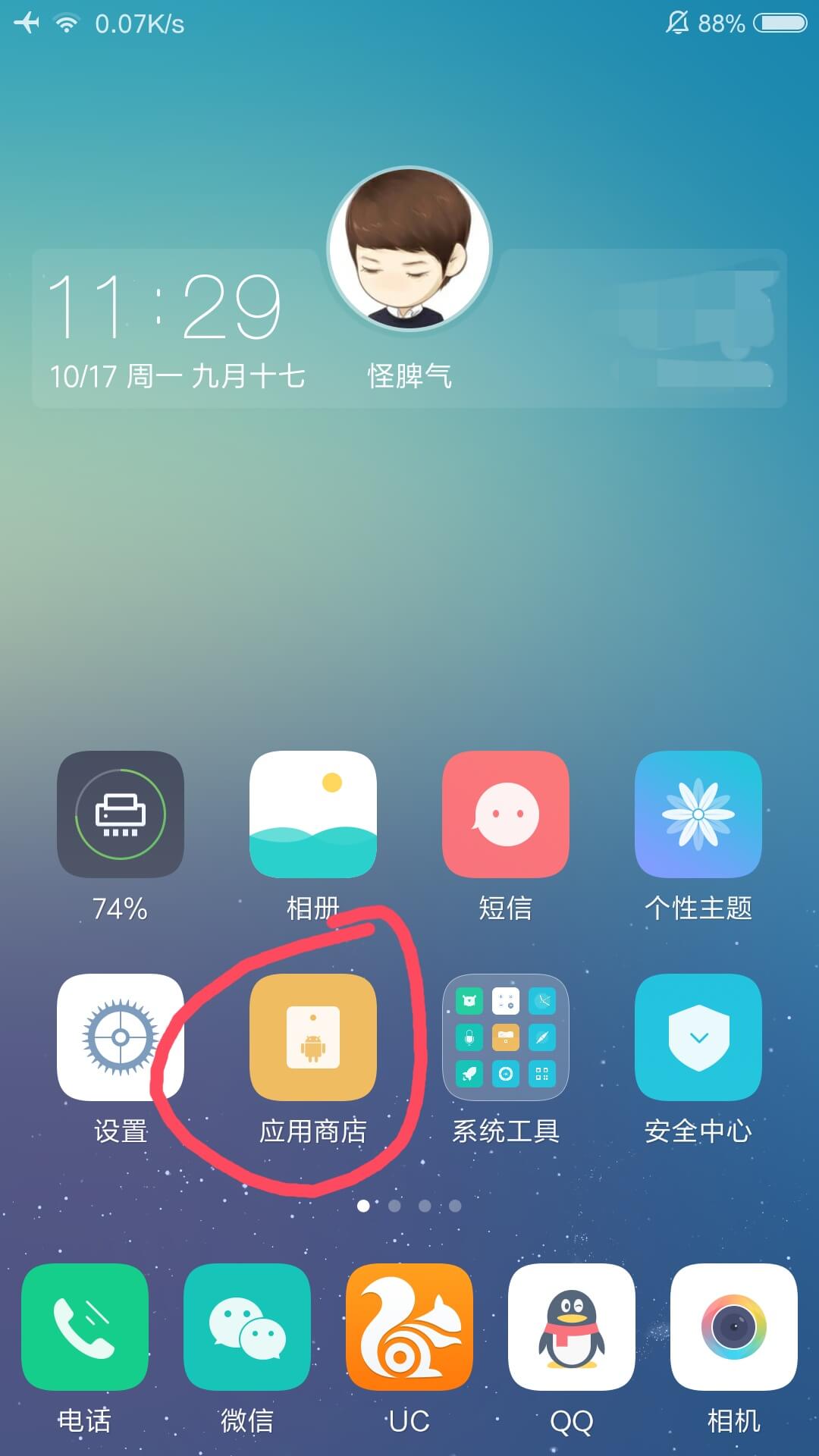Viewport: 819px width, 1456px height.
Task: Open 设置 settings
Action: pyautogui.click(x=121, y=1037)
